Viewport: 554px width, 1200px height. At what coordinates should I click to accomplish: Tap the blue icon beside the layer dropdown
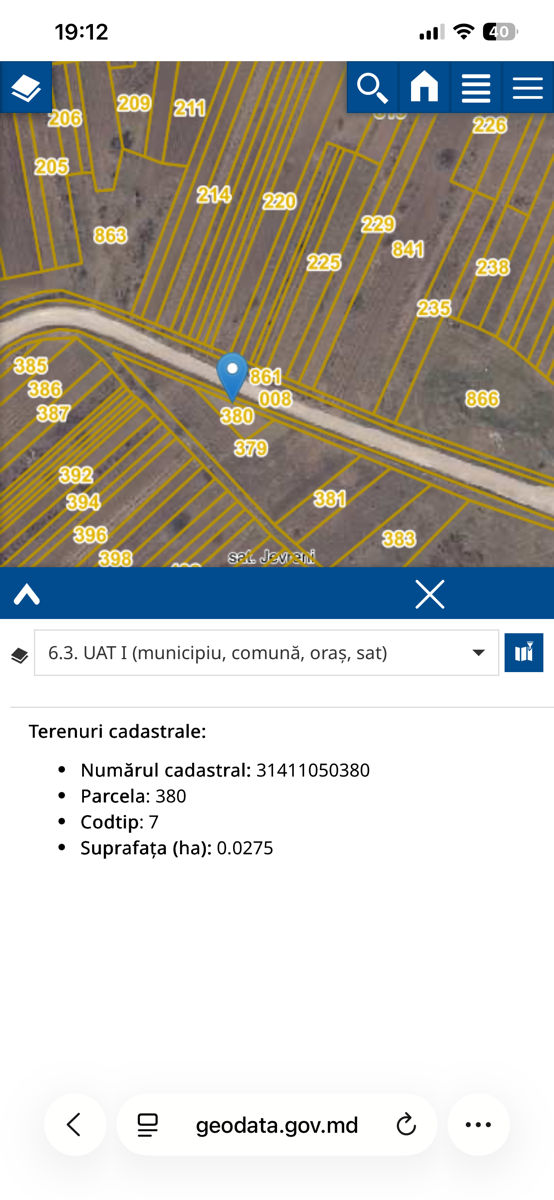click(524, 653)
